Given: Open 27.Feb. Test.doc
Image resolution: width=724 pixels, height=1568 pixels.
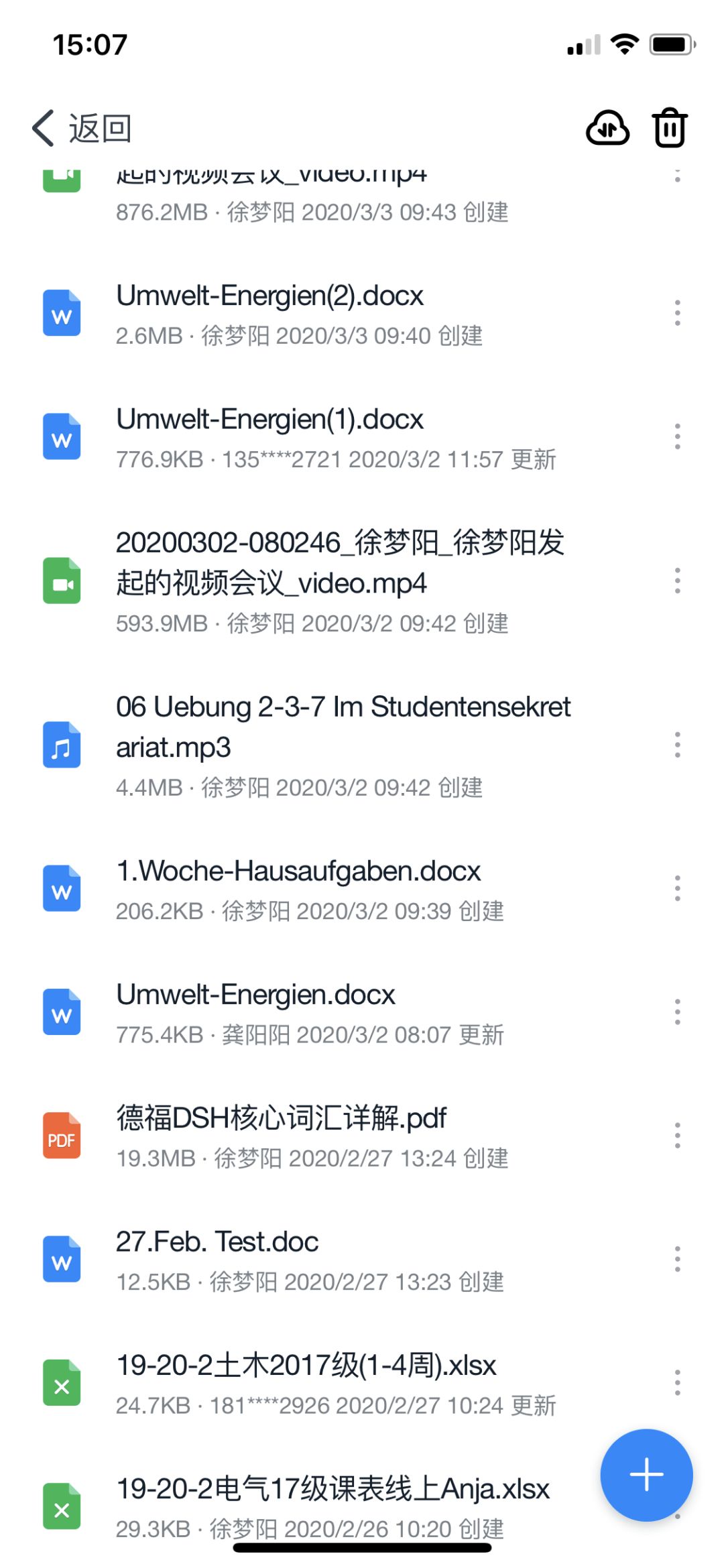Looking at the screenshot, I should (217, 1242).
